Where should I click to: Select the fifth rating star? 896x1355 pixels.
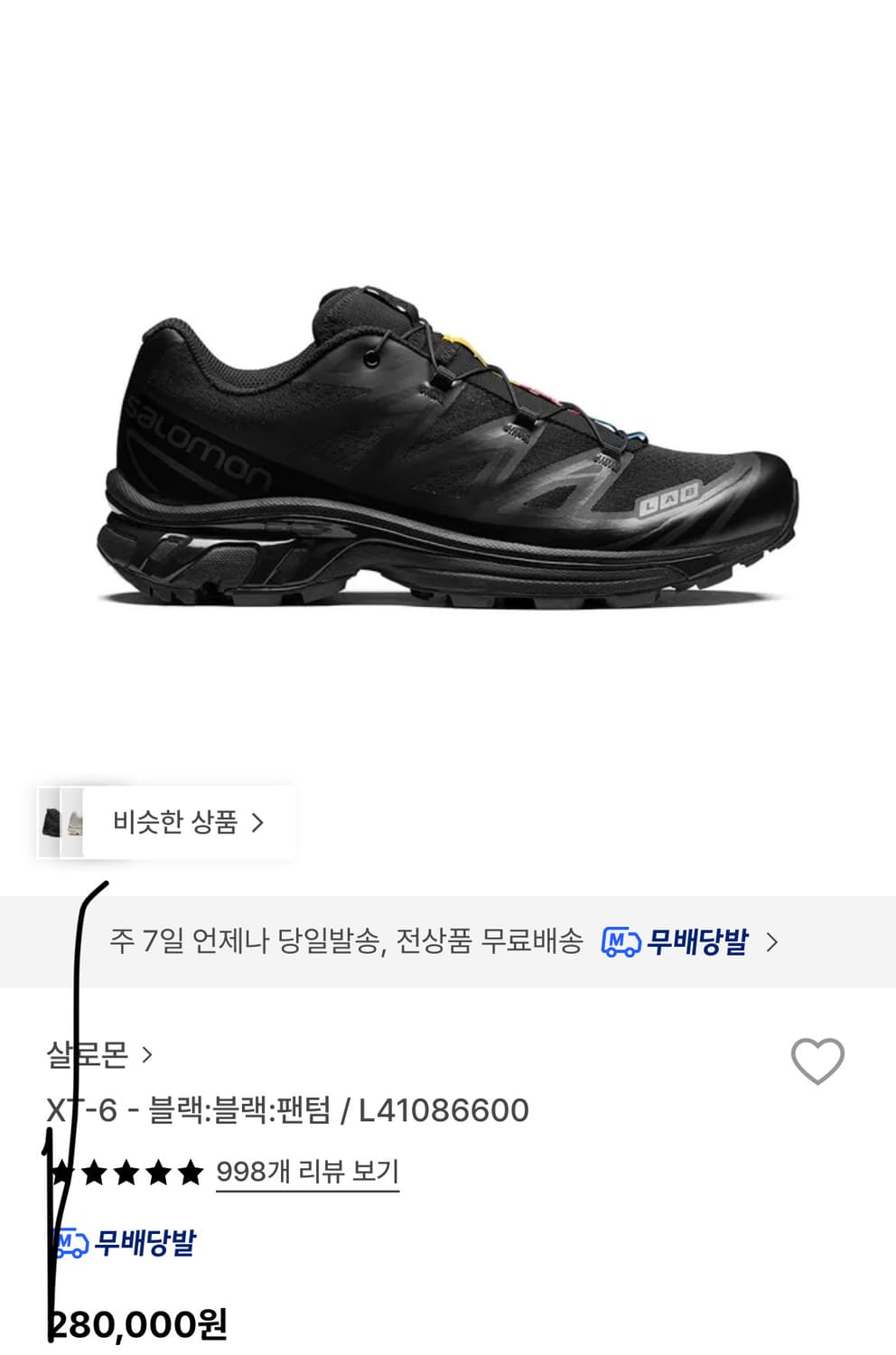pos(191,1172)
